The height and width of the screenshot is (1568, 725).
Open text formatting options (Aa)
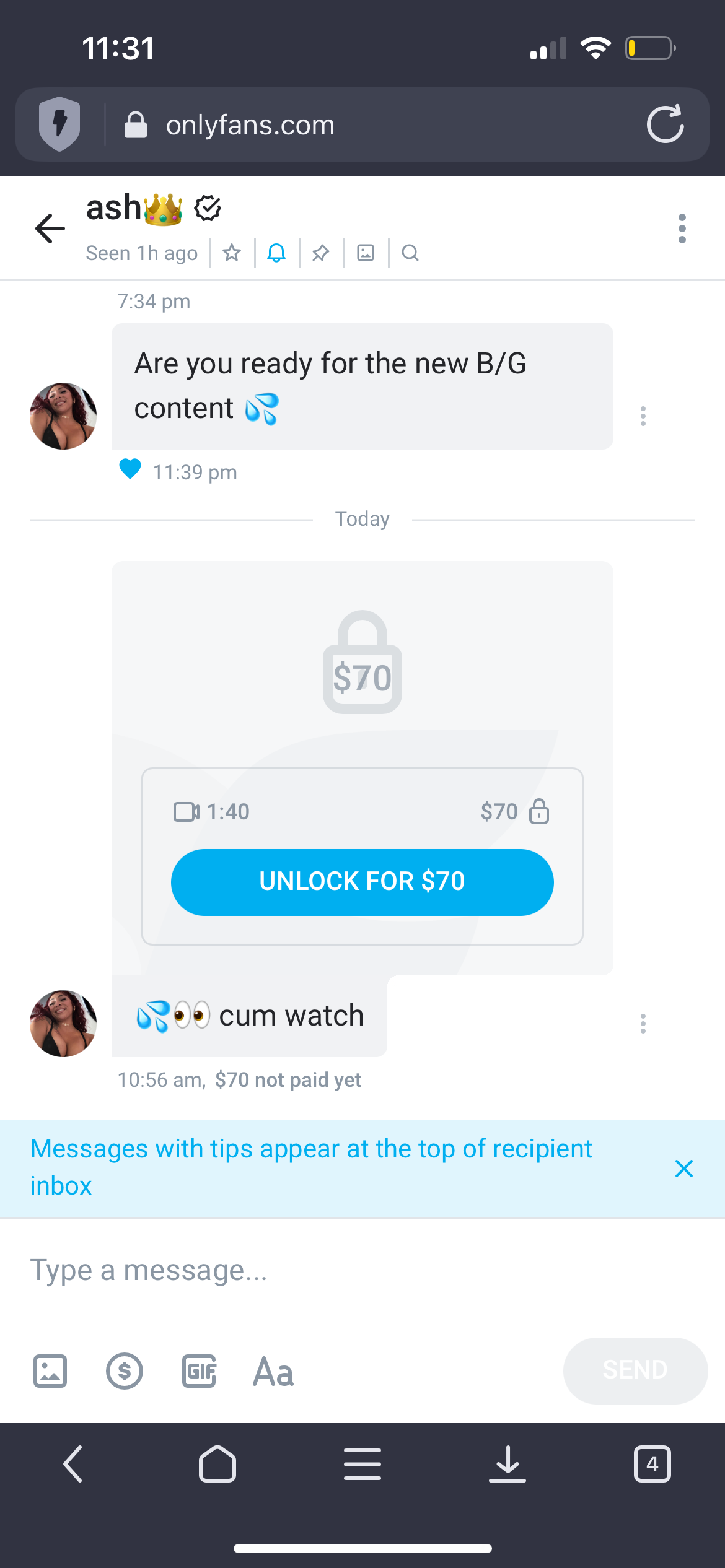[273, 1371]
